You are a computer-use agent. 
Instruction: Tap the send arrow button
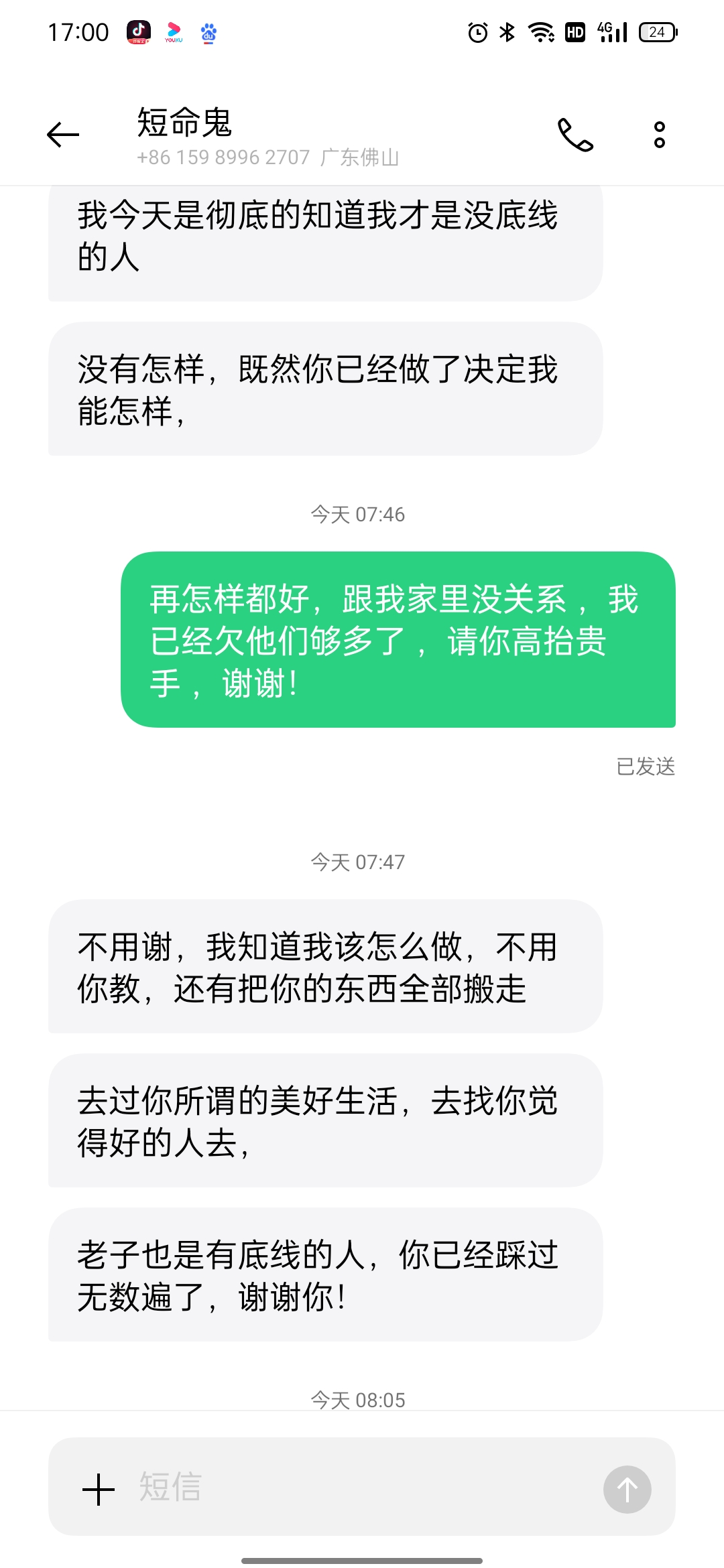627,1489
